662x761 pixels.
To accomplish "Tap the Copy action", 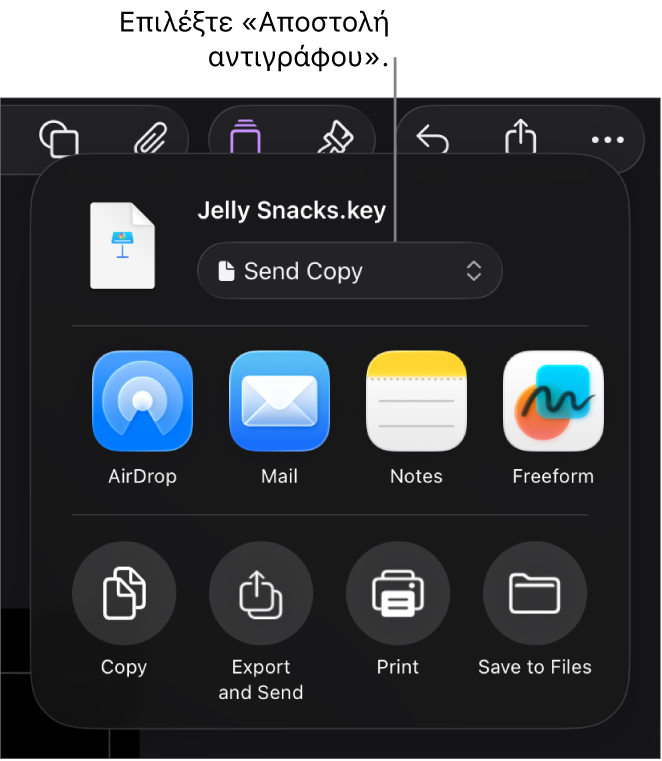I will coord(124,594).
